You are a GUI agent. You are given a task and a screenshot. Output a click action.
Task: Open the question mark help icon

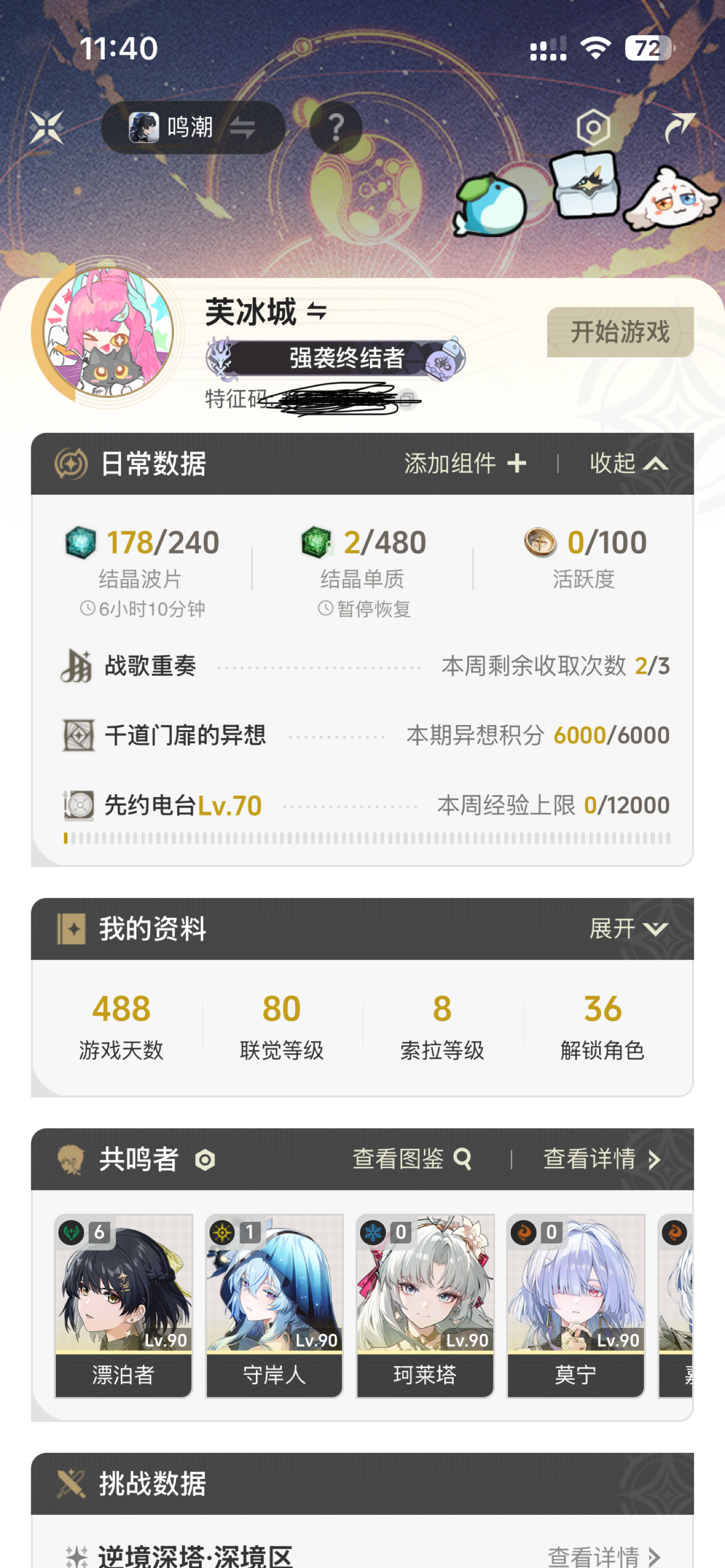(x=336, y=127)
